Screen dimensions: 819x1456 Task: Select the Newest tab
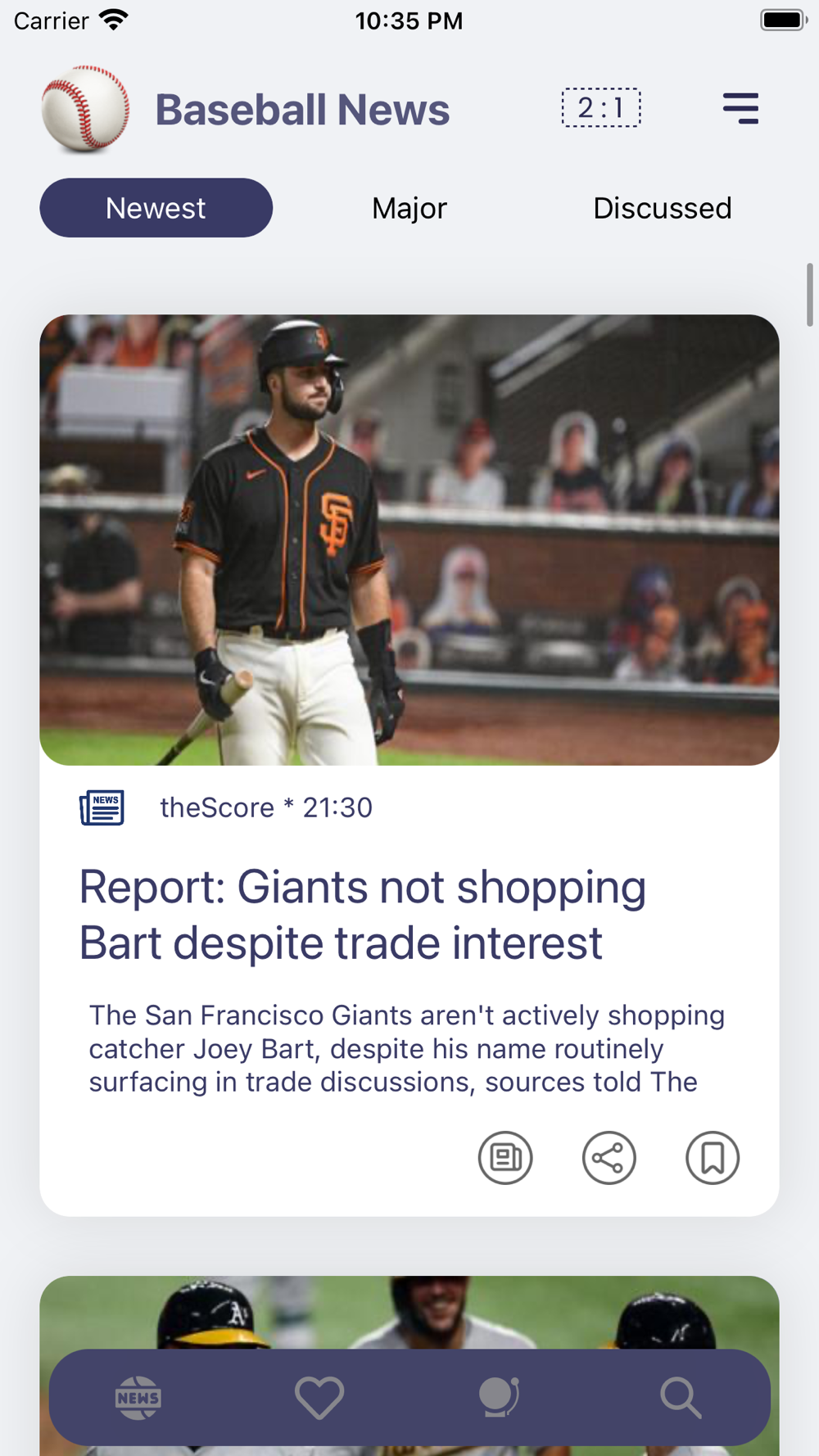click(x=156, y=208)
